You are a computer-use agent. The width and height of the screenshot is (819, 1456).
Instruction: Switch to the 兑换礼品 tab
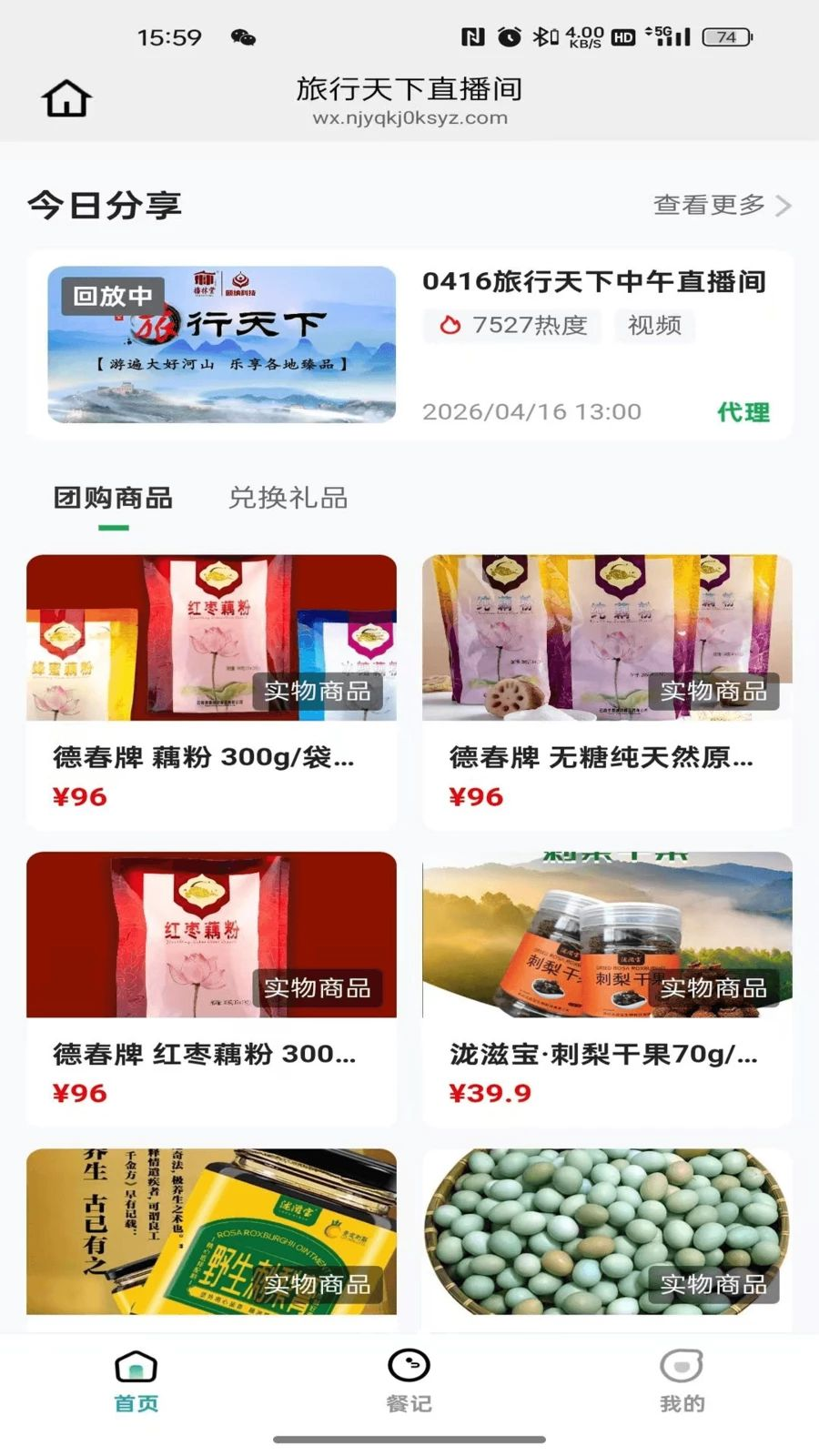click(288, 498)
